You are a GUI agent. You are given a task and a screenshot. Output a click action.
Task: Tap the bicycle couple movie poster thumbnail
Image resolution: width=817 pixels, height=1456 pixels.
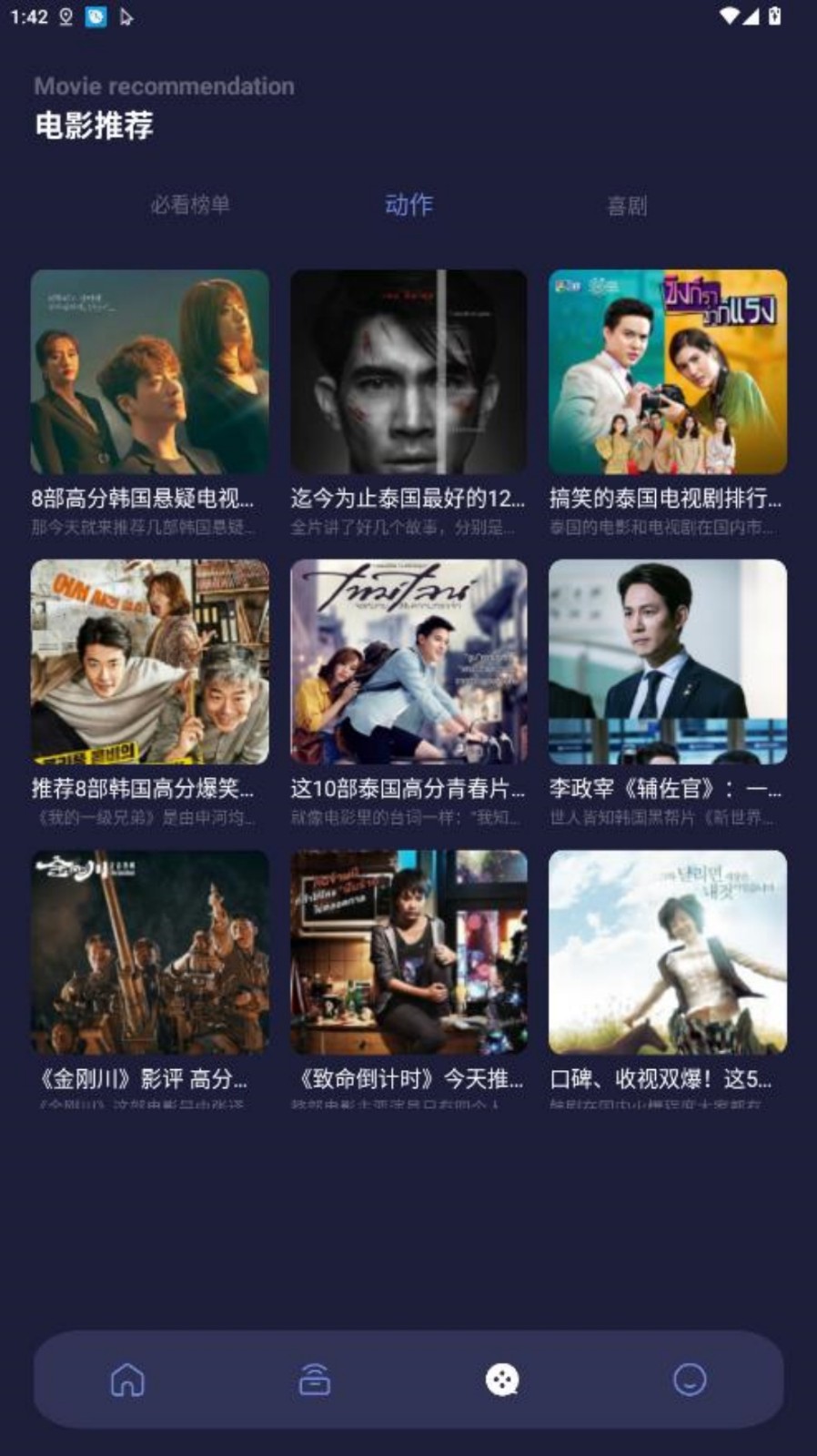pyautogui.click(x=408, y=662)
